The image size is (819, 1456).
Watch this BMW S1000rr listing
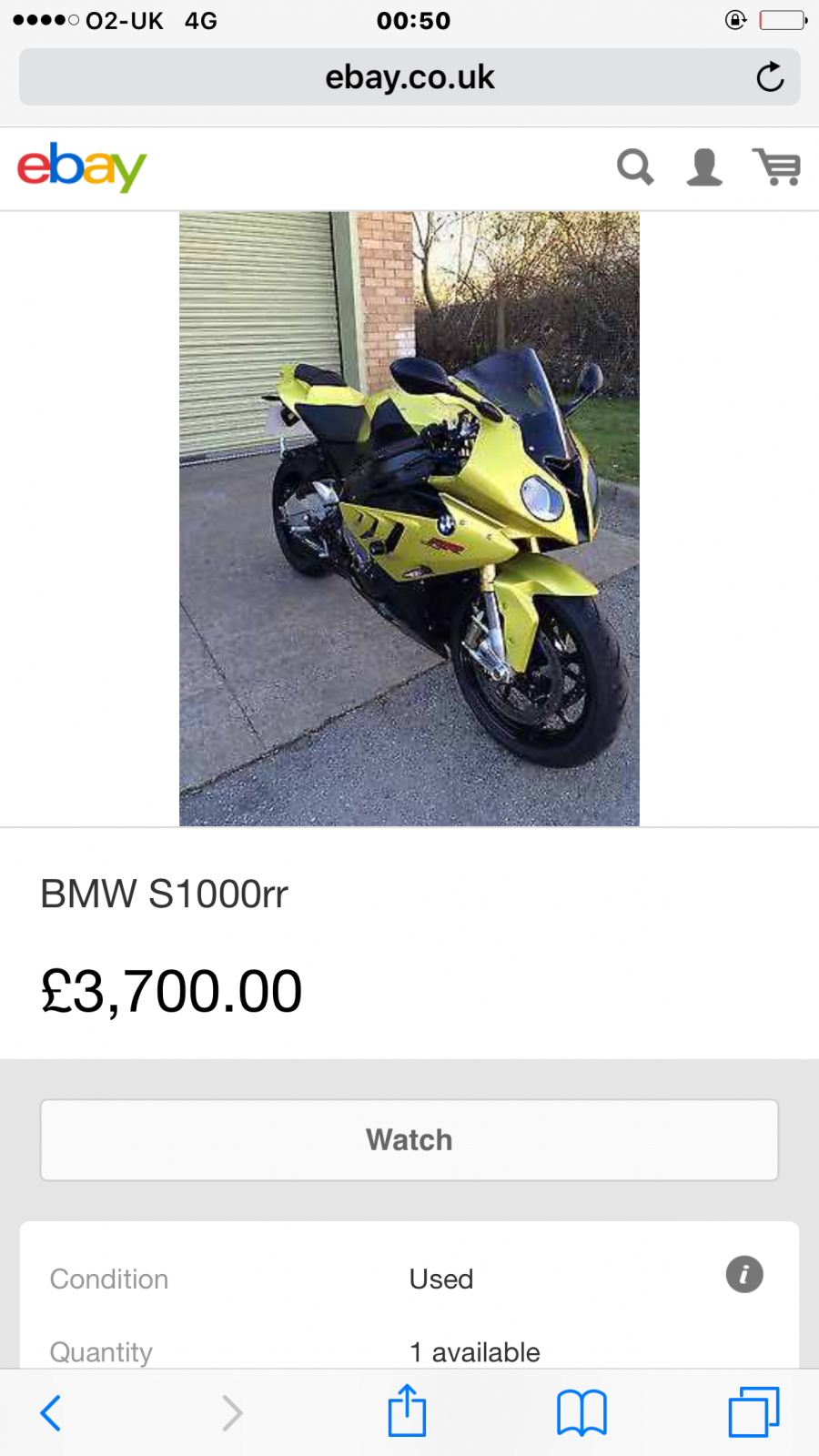coord(409,1140)
